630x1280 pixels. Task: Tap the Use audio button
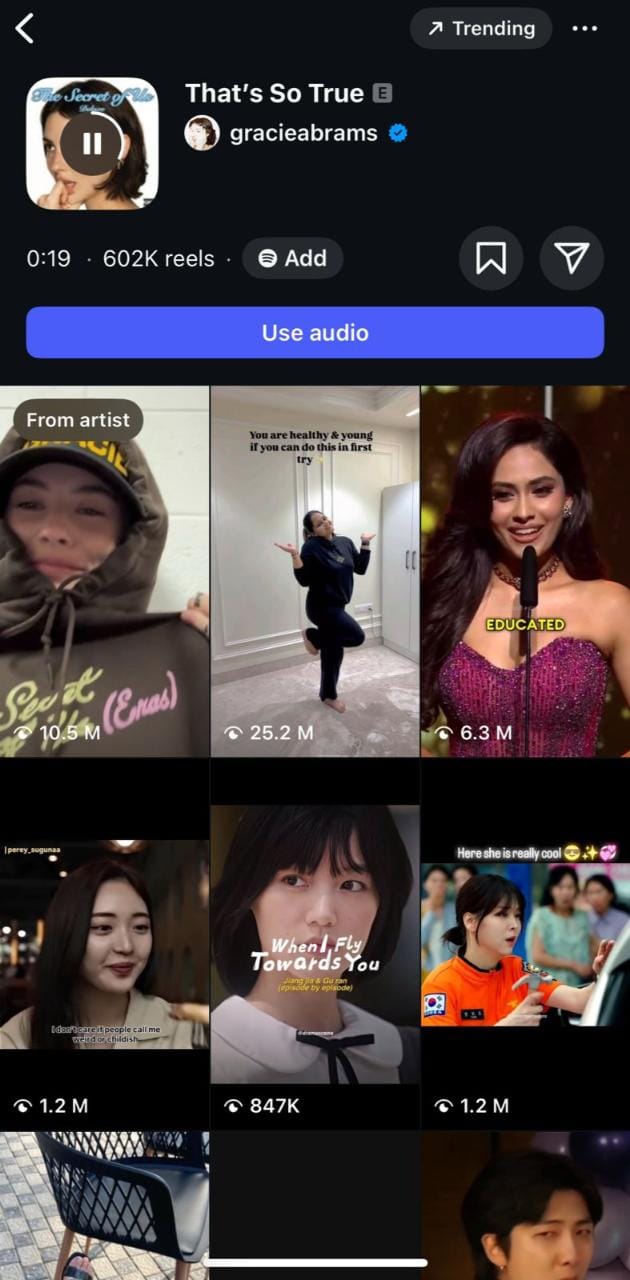coord(315,333)
